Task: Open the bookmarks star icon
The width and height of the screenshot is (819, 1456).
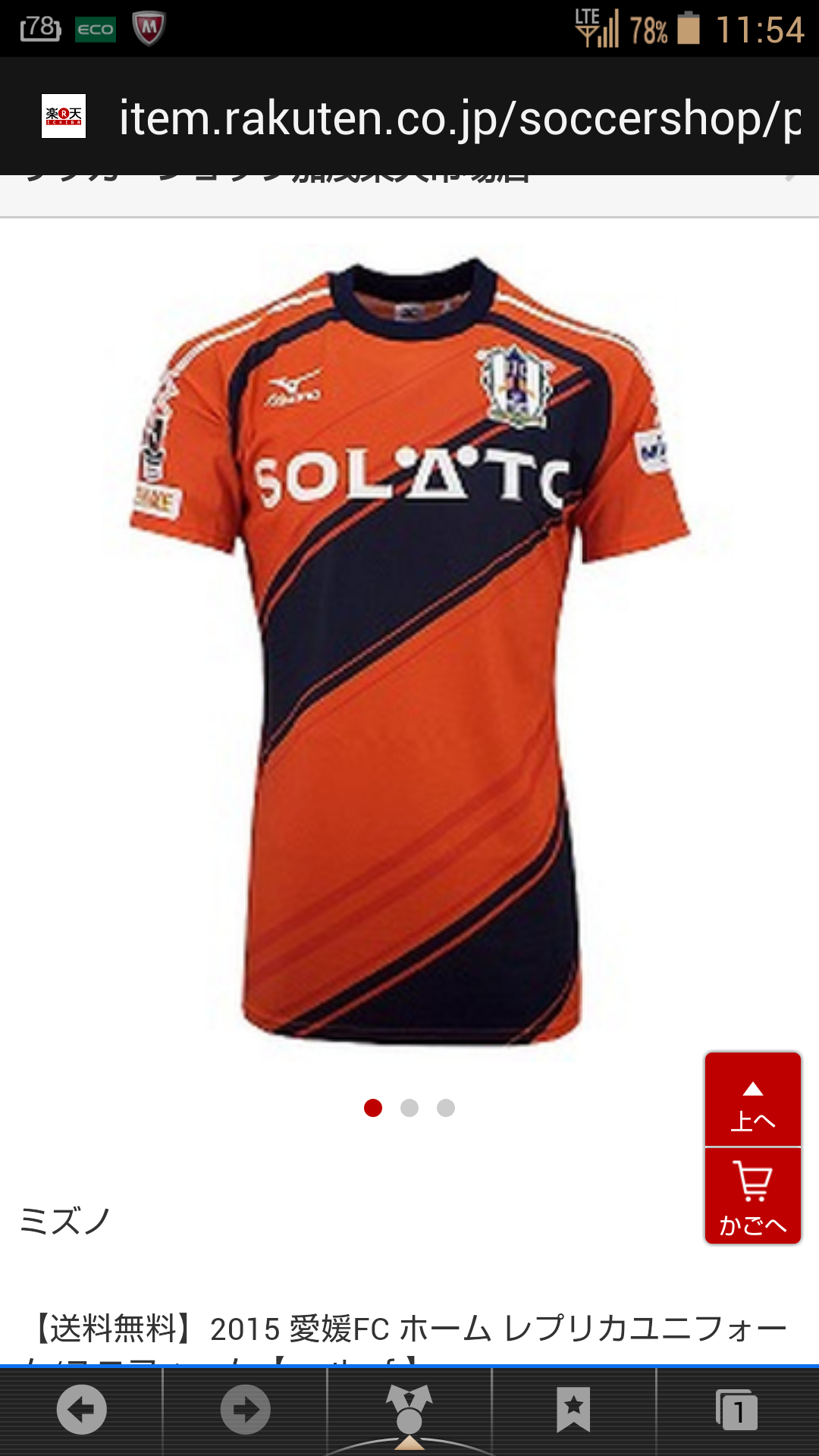Action: coord(573,1410)
